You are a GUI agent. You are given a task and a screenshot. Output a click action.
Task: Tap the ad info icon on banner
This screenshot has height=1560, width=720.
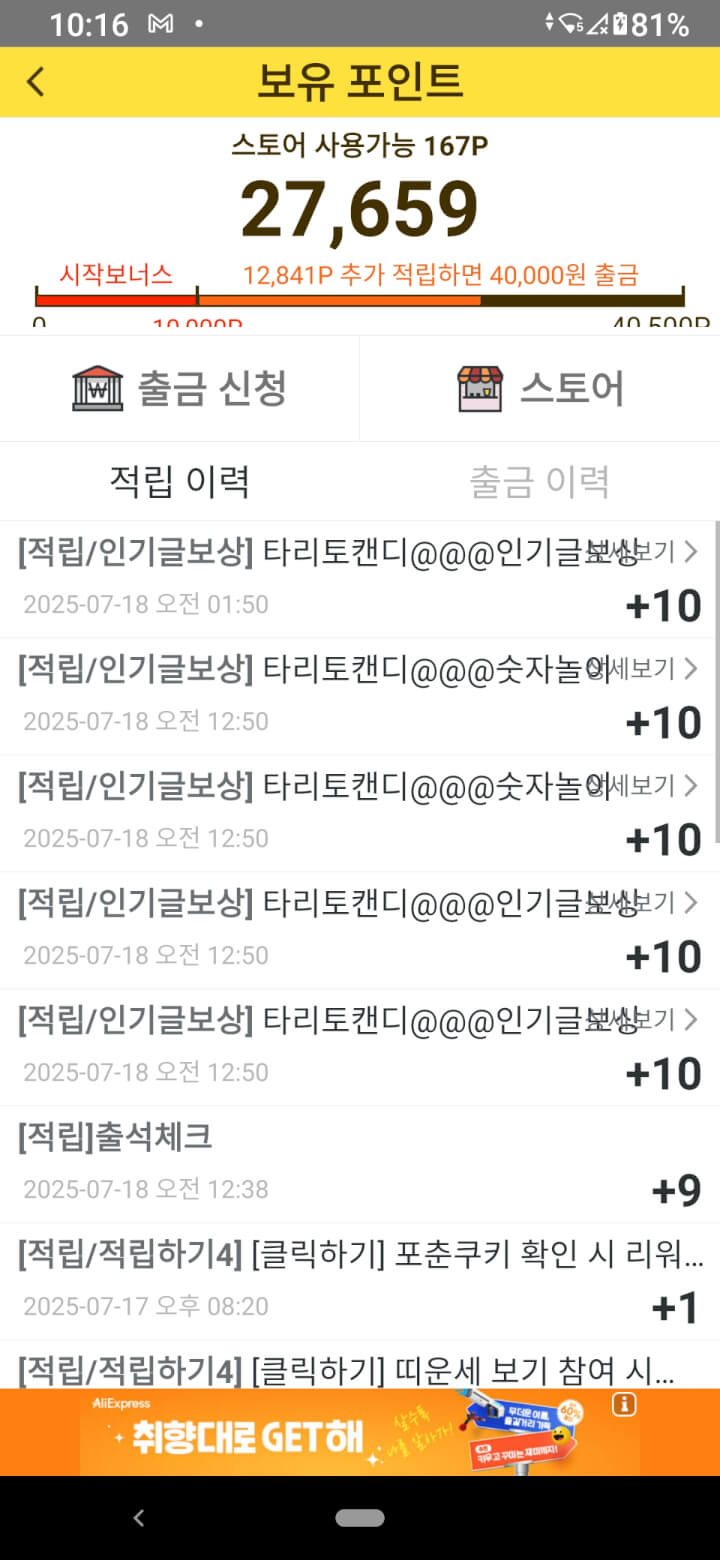[625, 1405]
